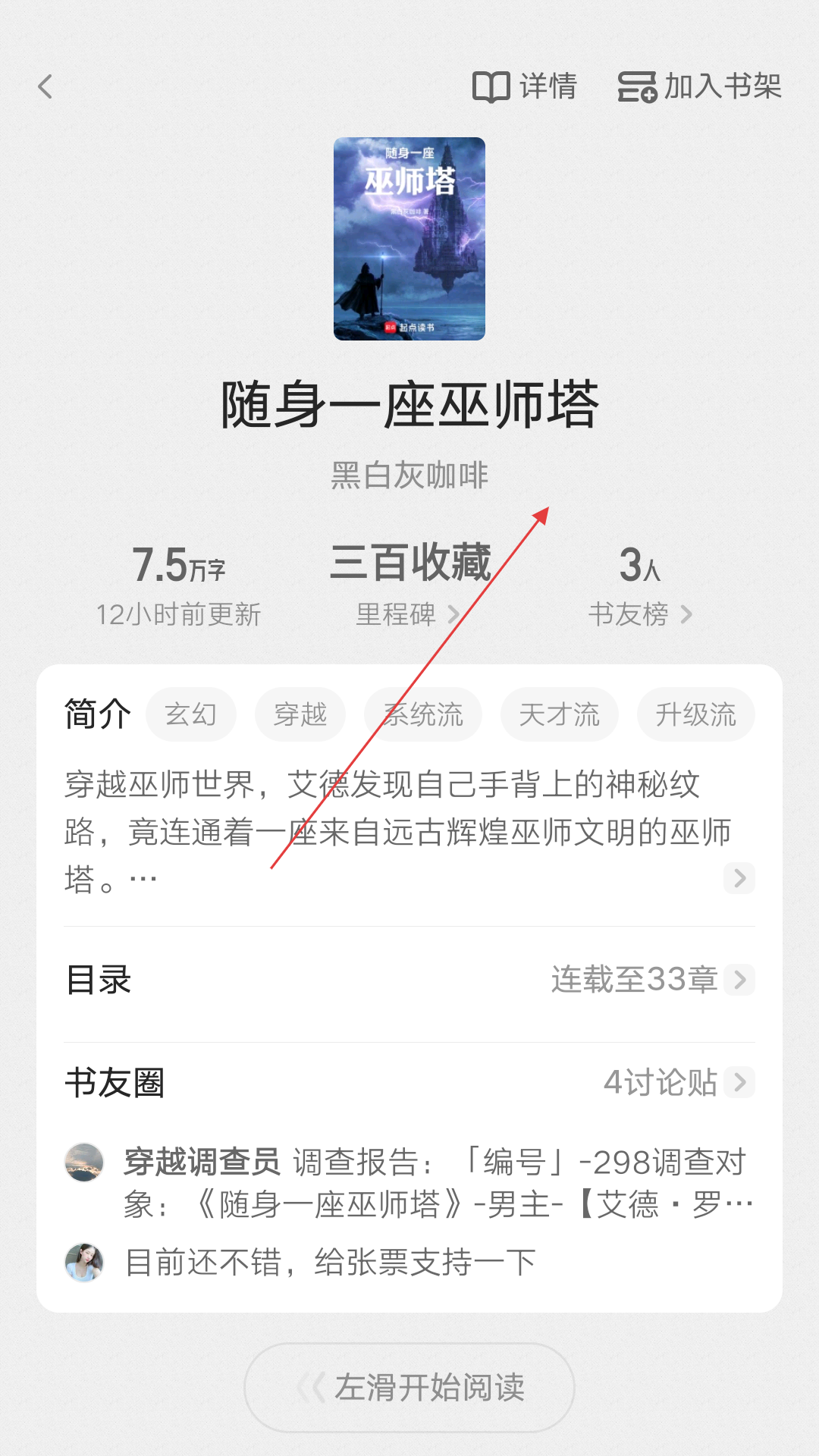Tap 加入书架 to add book to shelf

[699, 86]
